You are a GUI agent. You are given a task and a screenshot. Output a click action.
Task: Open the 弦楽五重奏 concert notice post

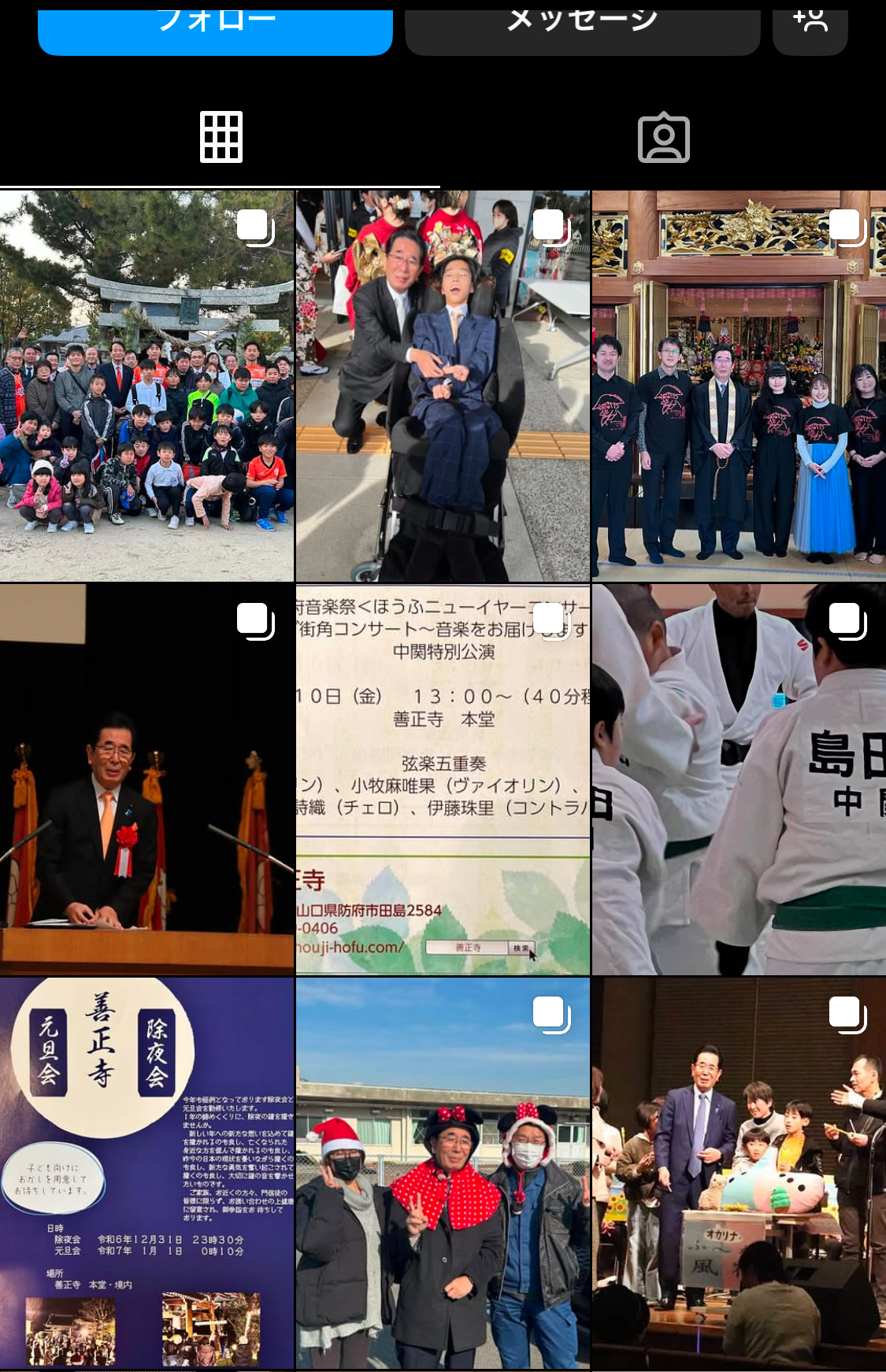(x=443, y=779)
